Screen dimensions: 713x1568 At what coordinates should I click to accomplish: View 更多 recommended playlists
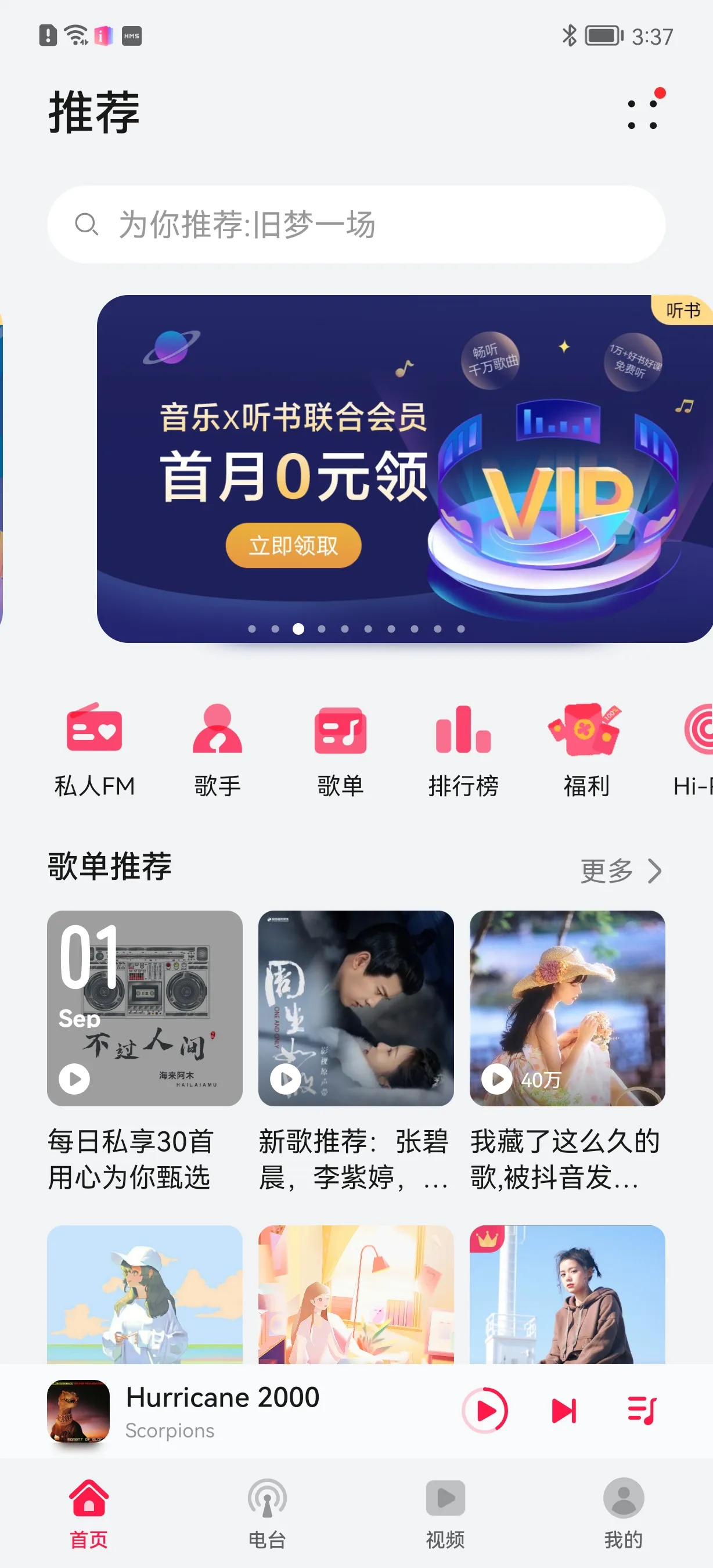[x=621, y=871]
